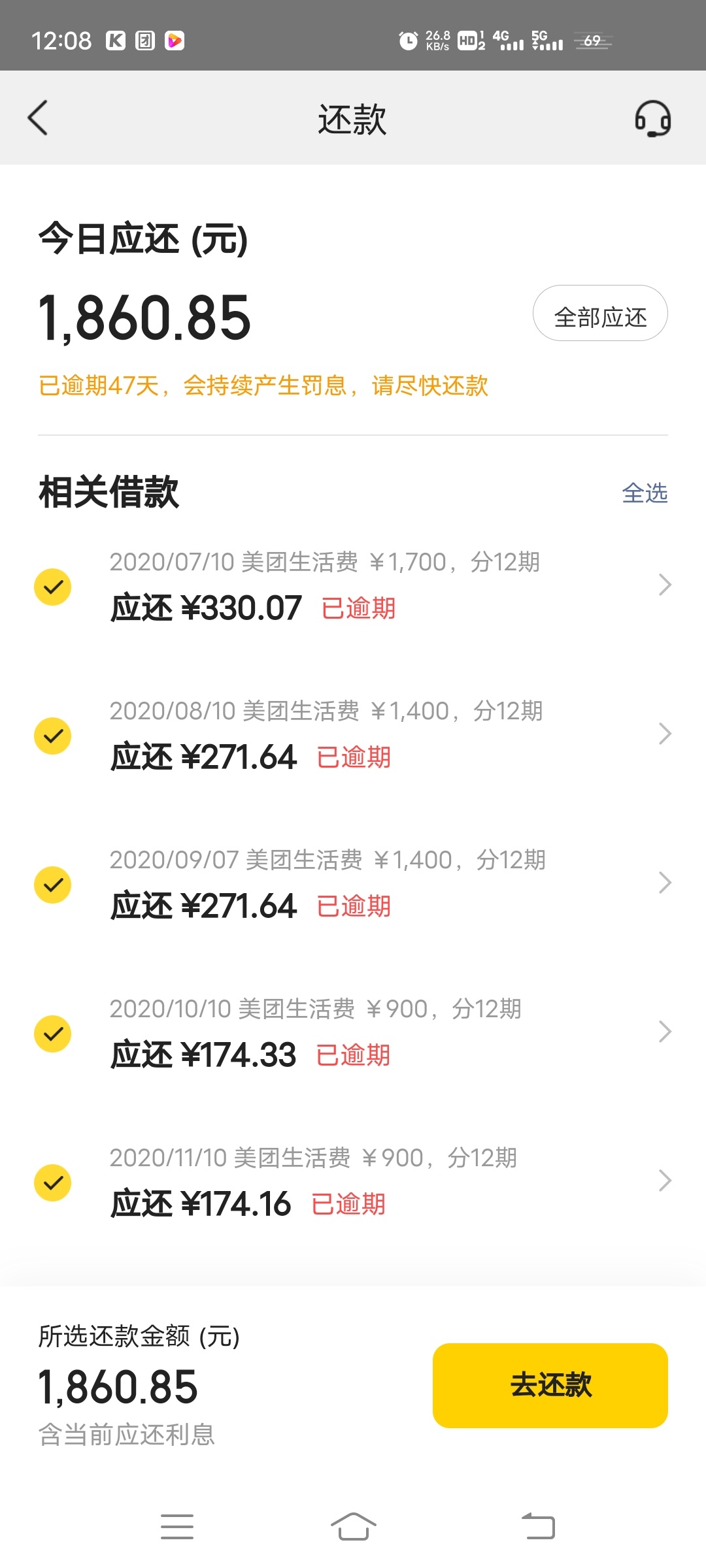The width and height of the screenshot is (706, 1568).
Task: Select all loans with 全选
Action: (x=645, y=493)
